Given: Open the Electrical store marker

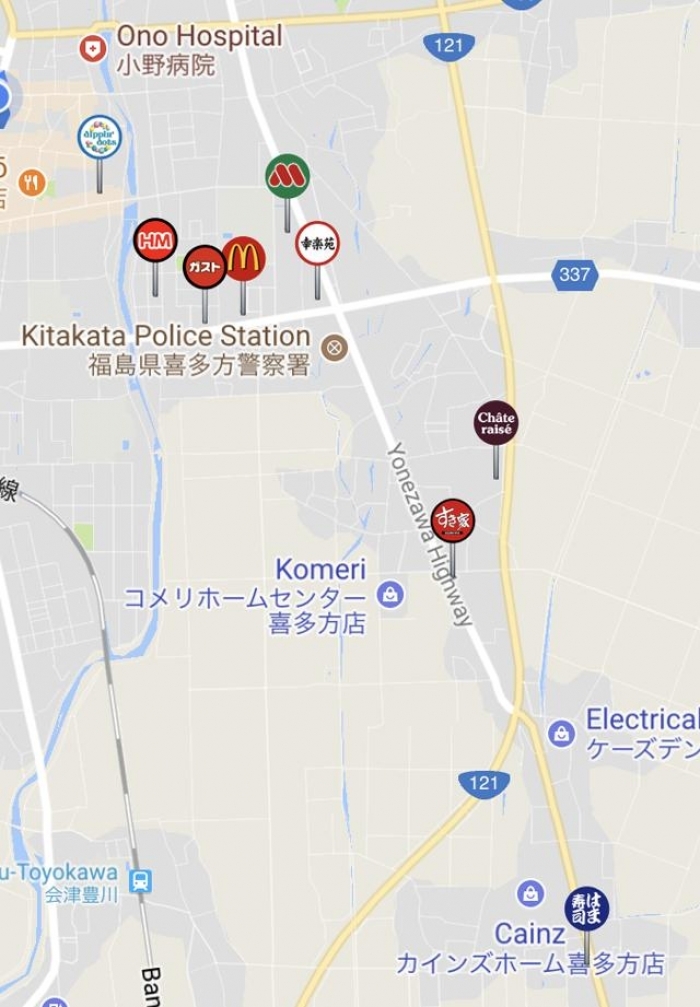Looking at the screenshot, I should coord(561,733).
